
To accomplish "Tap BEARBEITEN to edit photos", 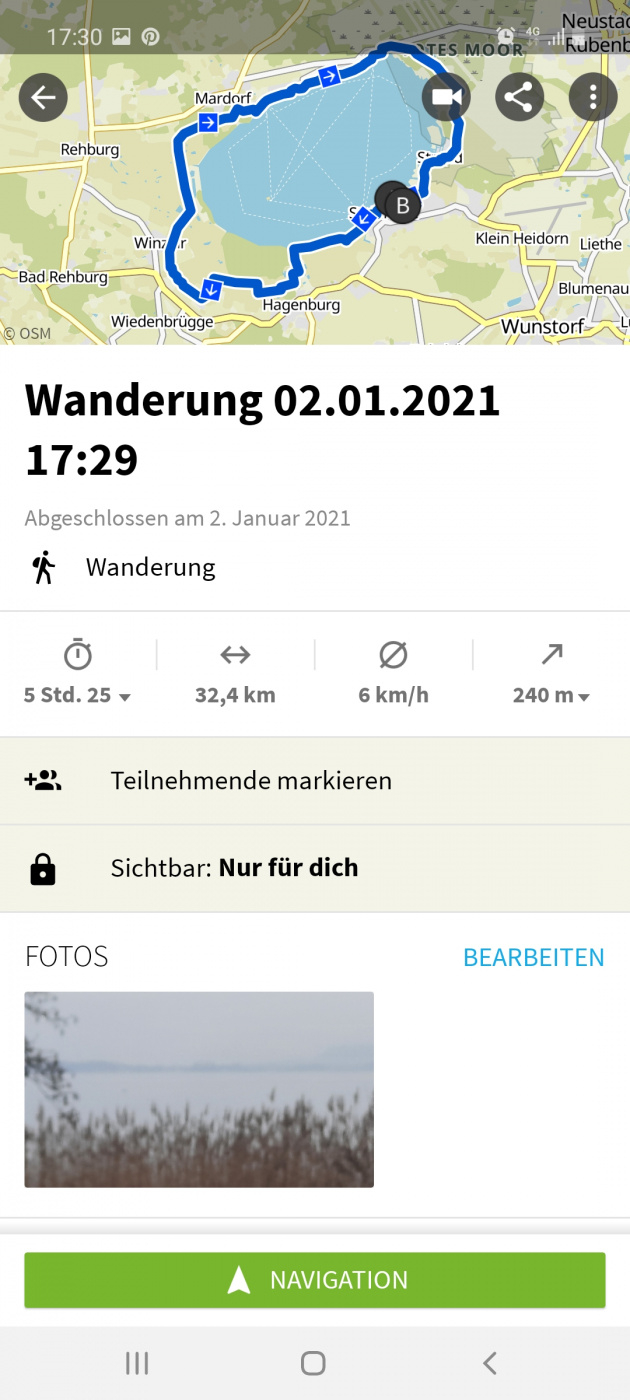I will (x=533, y=957).
